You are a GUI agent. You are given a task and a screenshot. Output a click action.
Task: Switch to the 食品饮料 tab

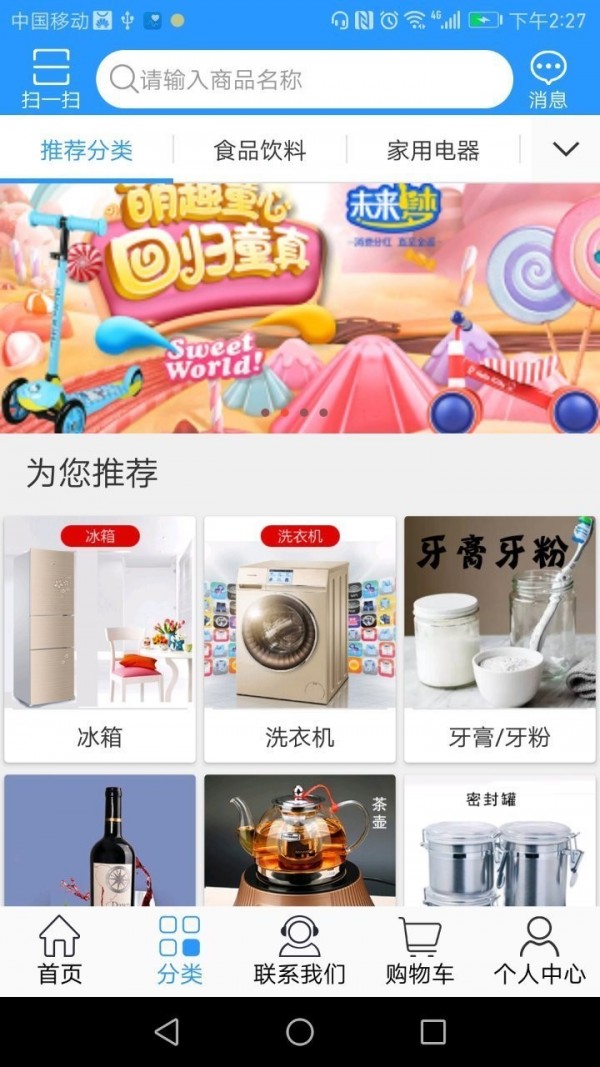coord(260,150)
